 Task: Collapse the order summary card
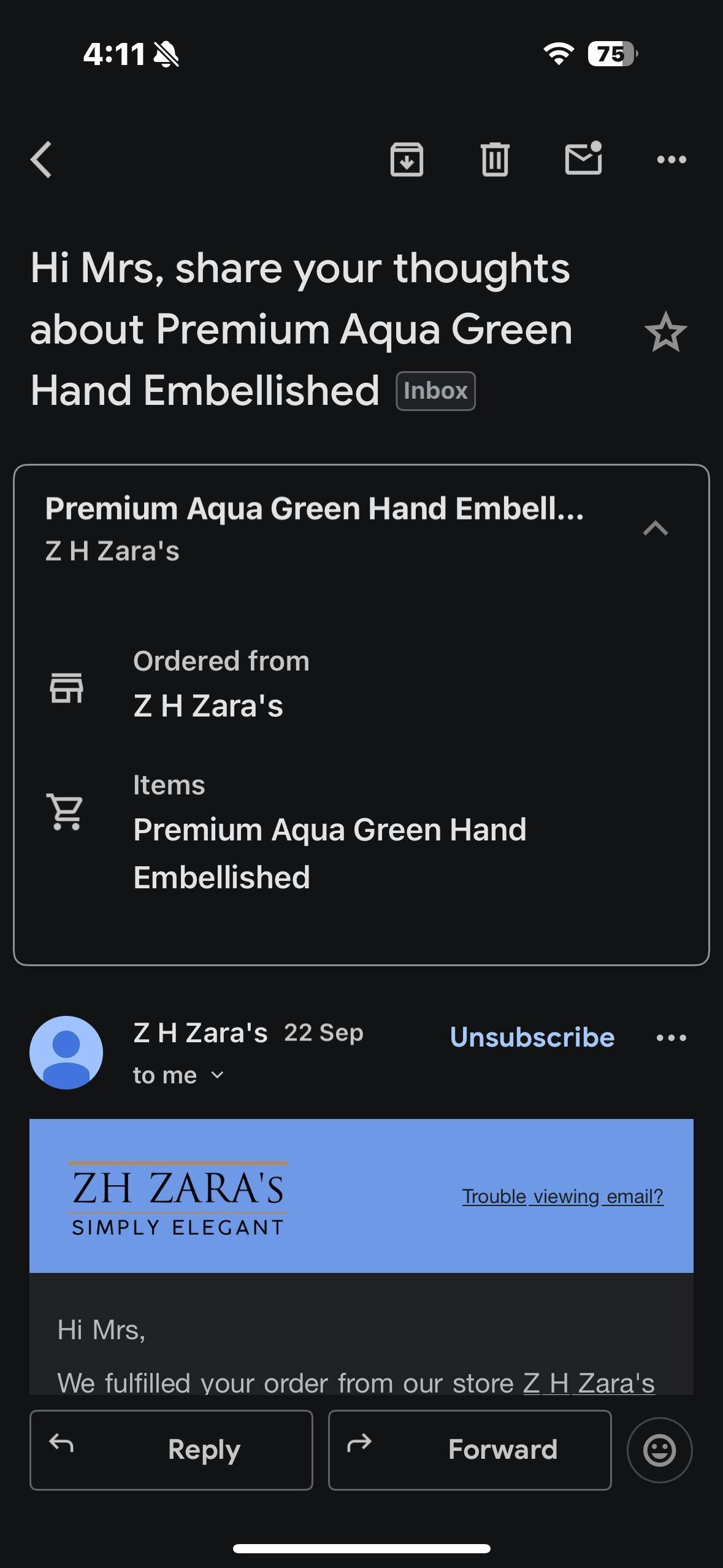coord(655,528)
